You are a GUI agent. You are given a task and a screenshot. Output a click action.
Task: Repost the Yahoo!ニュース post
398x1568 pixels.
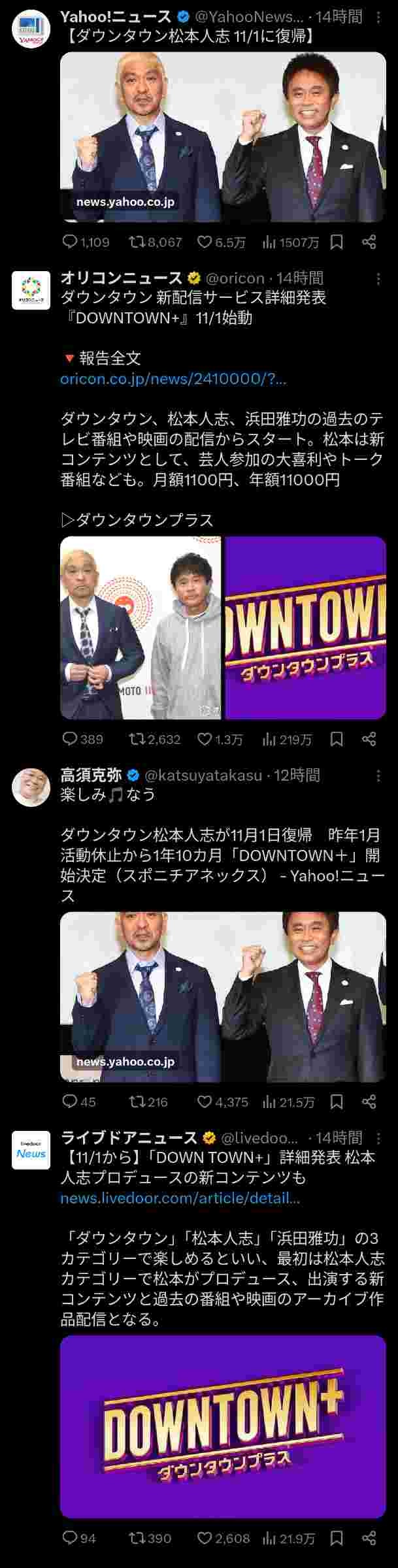point(137,242)
